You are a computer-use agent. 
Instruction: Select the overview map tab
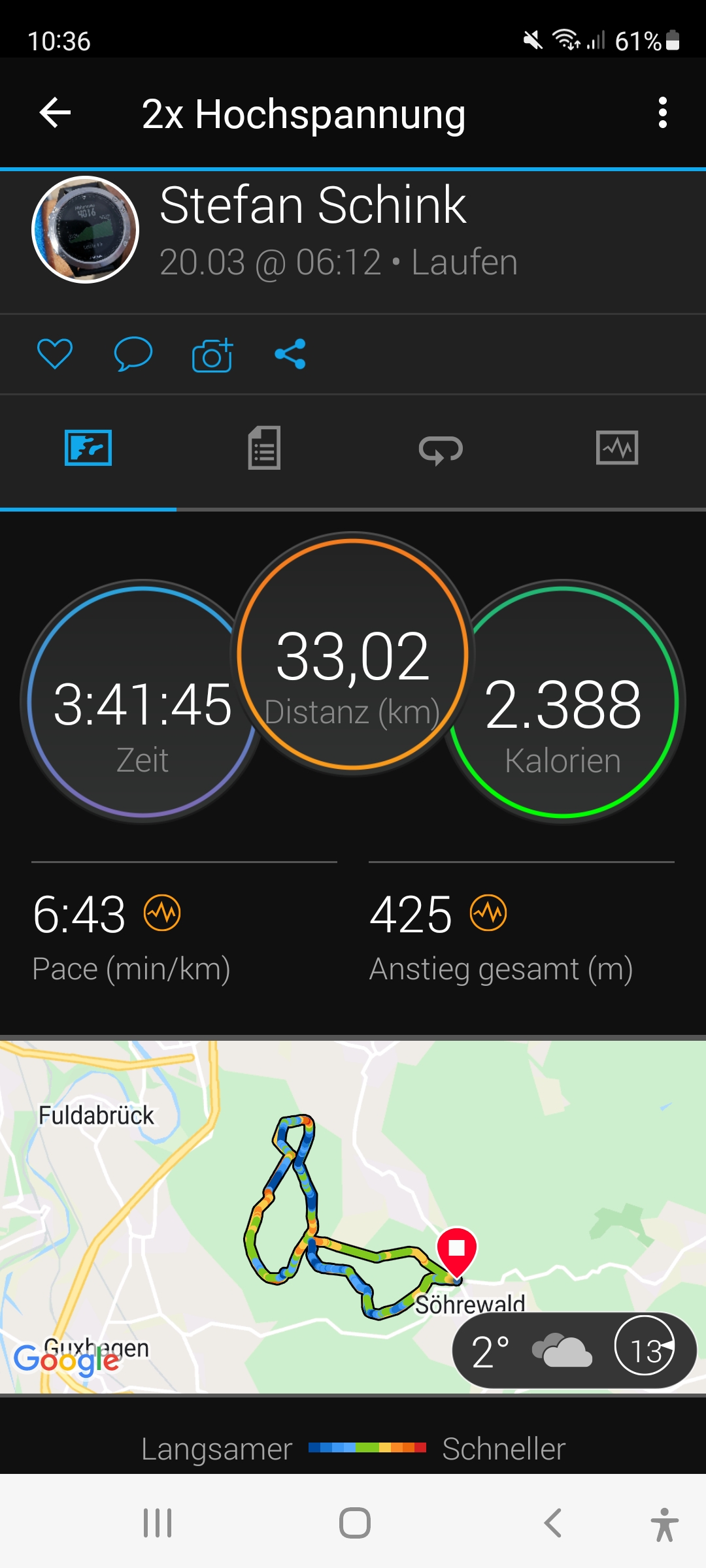pyautogui.click(x=88, y=448)
